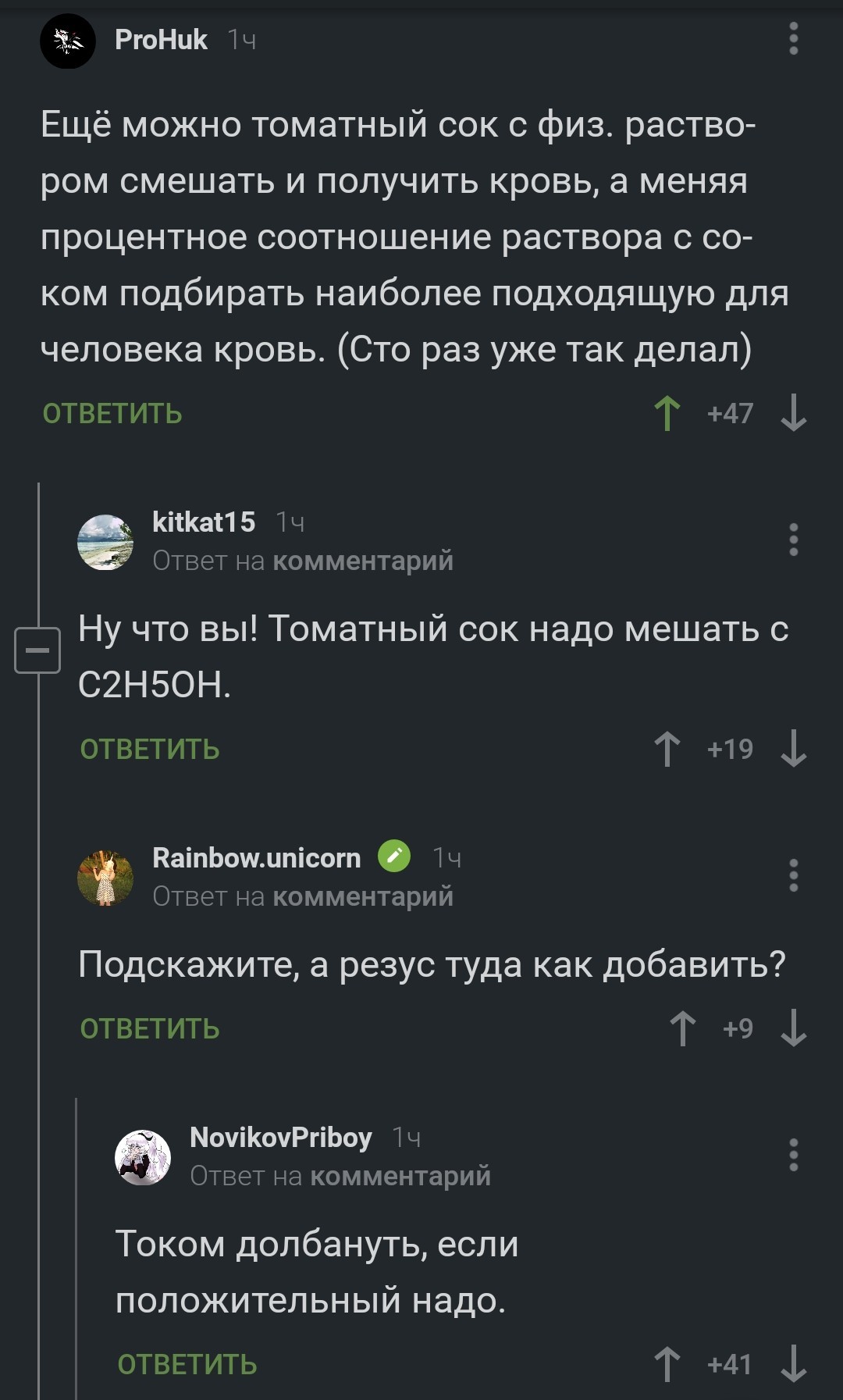
Task: Downvote ProHuk's comment
Action: point(793,414)
